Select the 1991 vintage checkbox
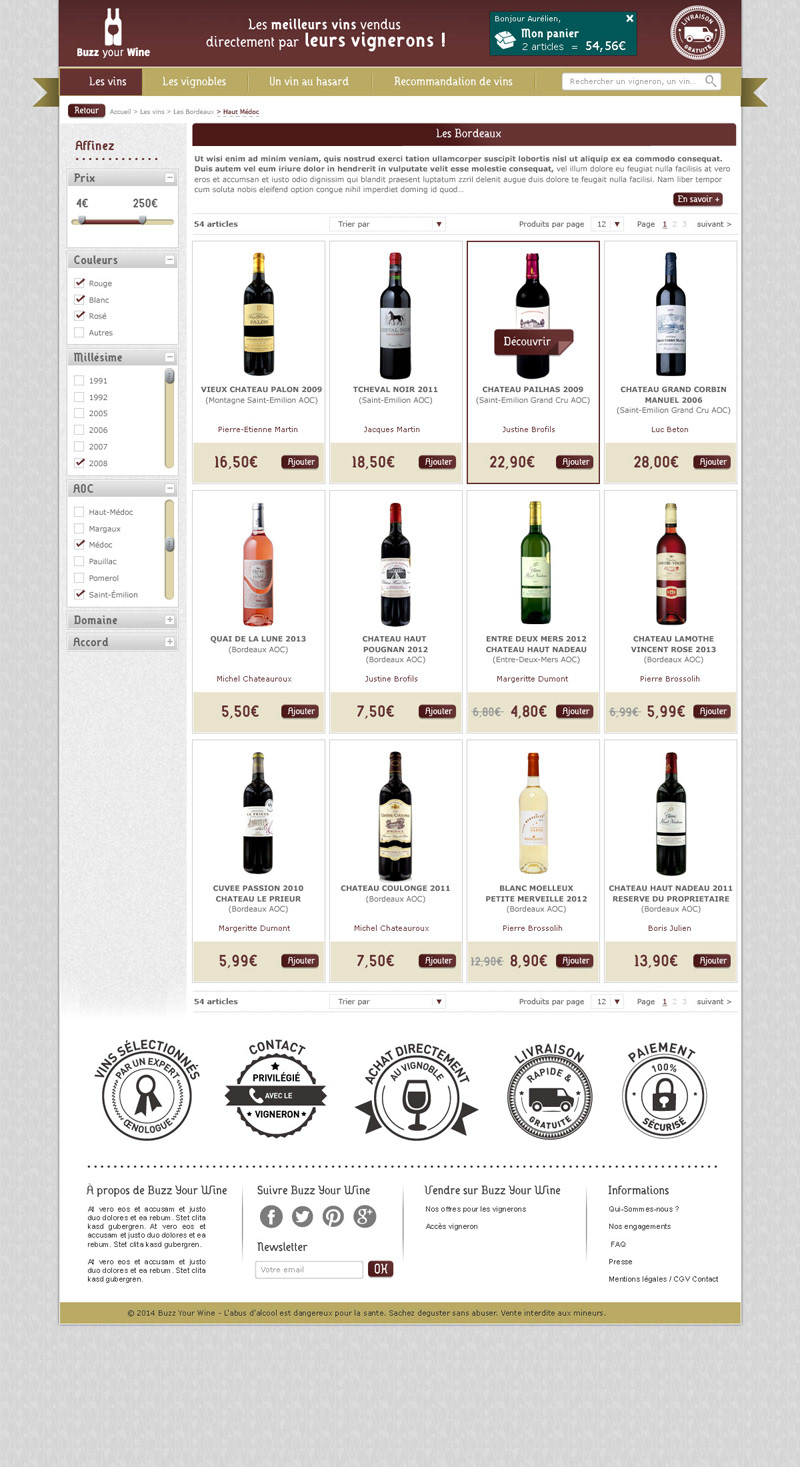 pos(80,380)
